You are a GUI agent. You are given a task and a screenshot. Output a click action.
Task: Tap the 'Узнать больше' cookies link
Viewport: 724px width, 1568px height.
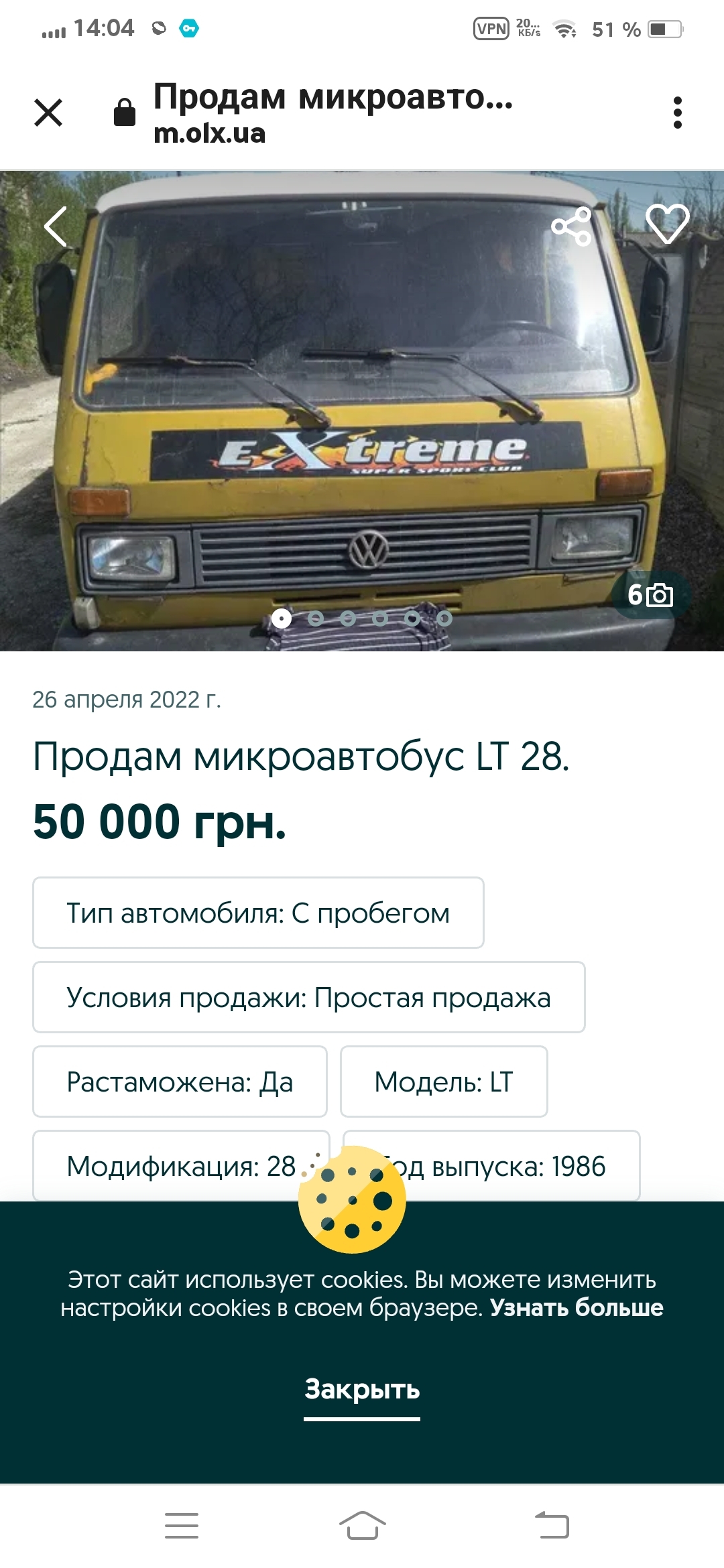[577, 1307]
